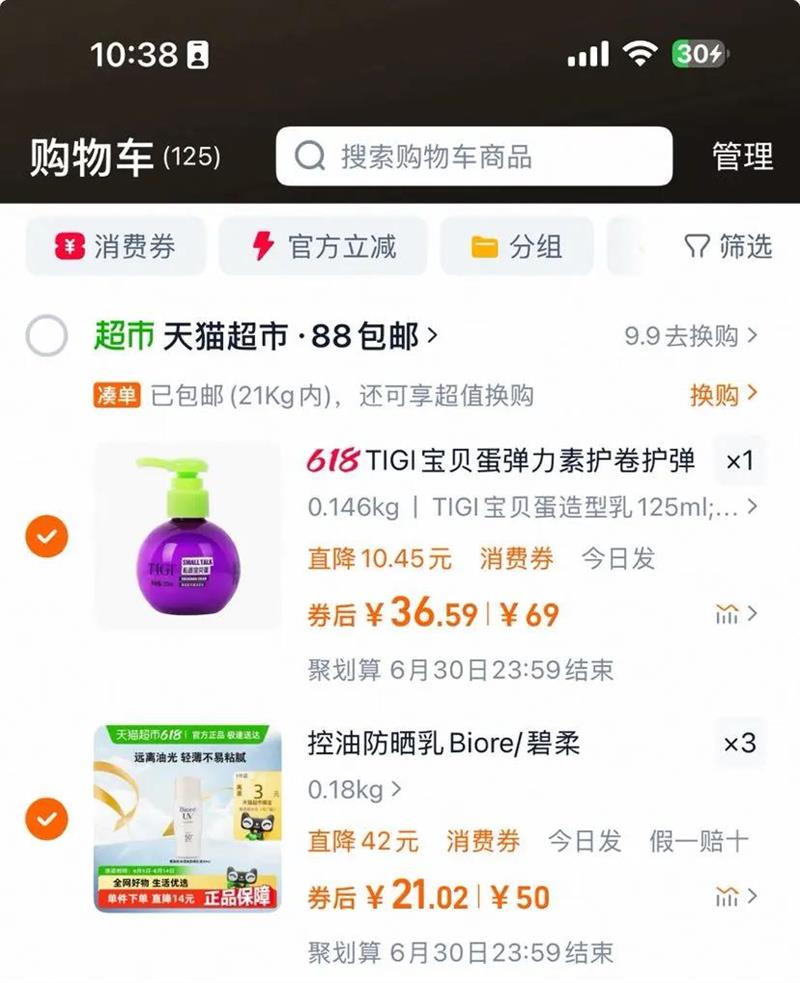
Task: Open the 天猫超市·88包邮 store page
Action: 266,336
